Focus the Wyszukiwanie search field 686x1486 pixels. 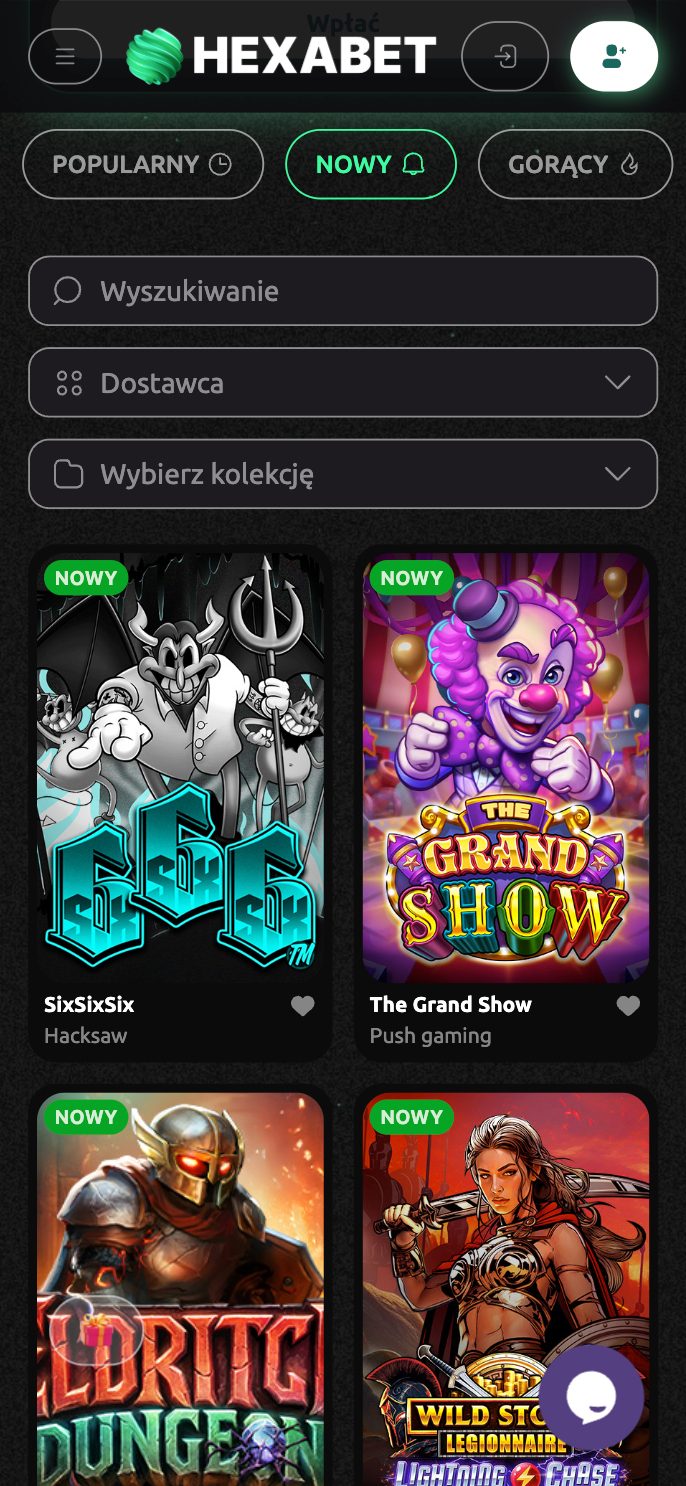(x=343, y=291)
